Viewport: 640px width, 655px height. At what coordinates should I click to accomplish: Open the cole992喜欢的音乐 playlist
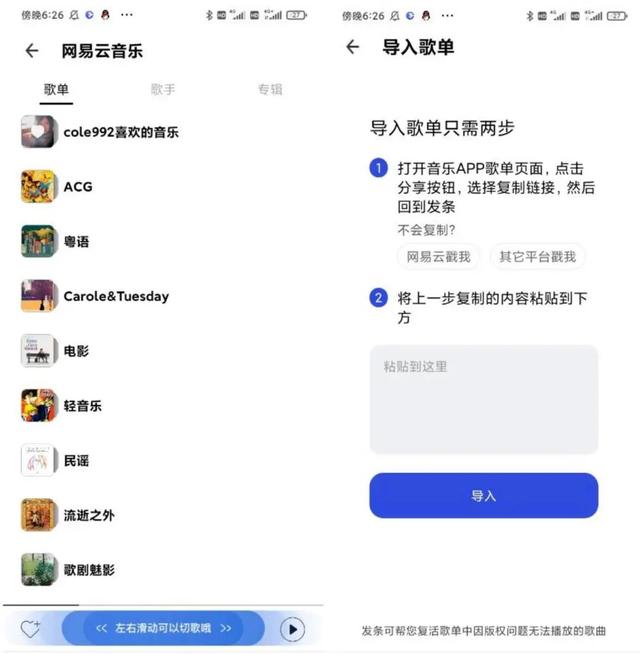(120, 132)
